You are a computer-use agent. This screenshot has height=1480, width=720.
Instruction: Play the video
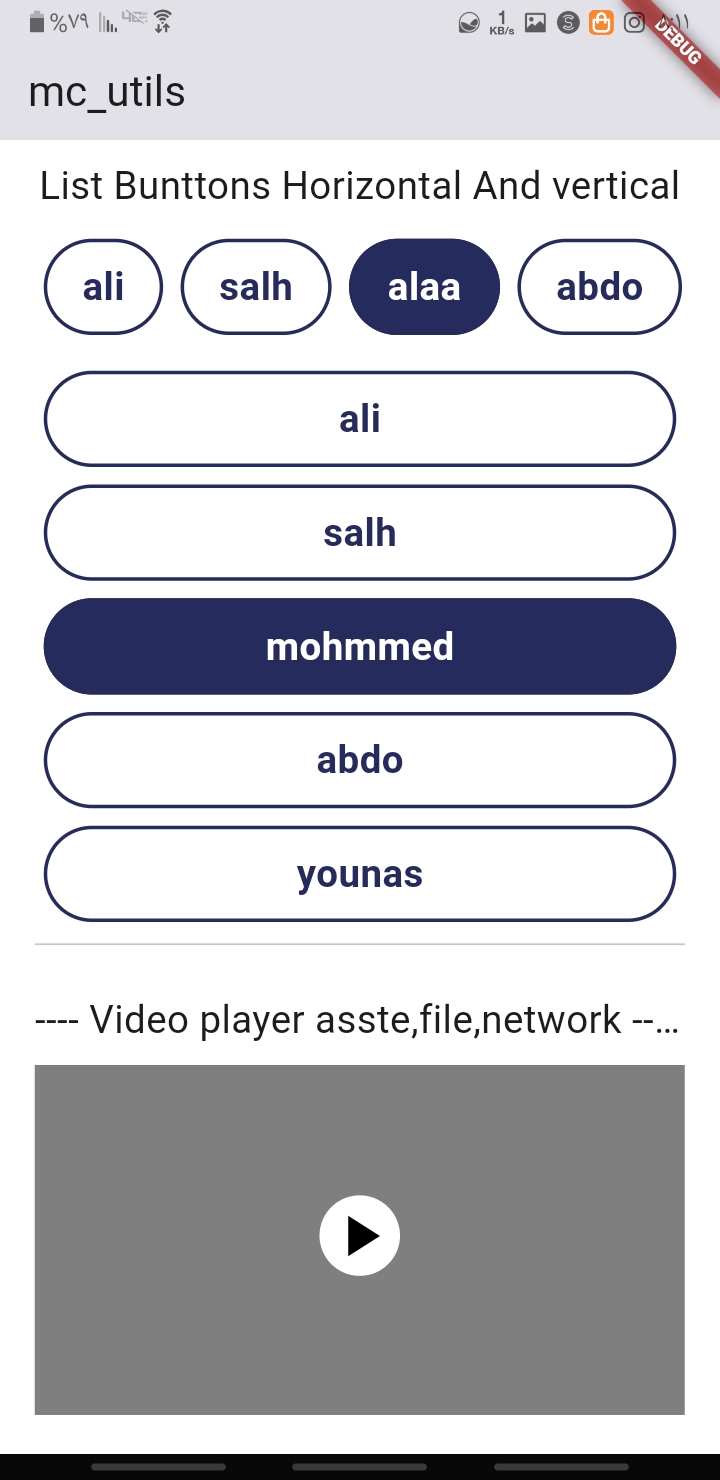[360, 1236]
